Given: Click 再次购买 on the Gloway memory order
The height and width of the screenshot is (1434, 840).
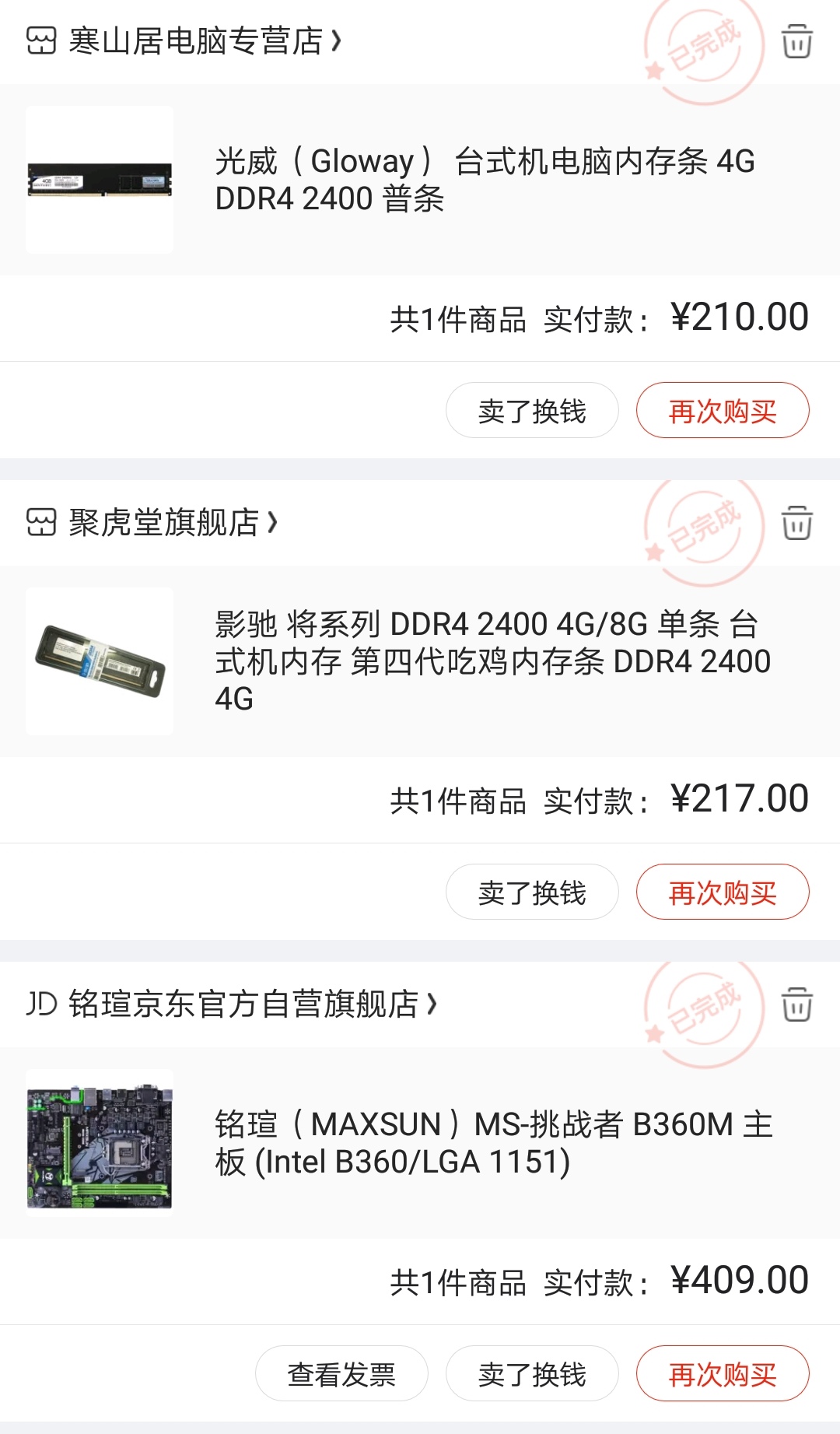Looking at the screenshot, I should click(x=722, y=410).
